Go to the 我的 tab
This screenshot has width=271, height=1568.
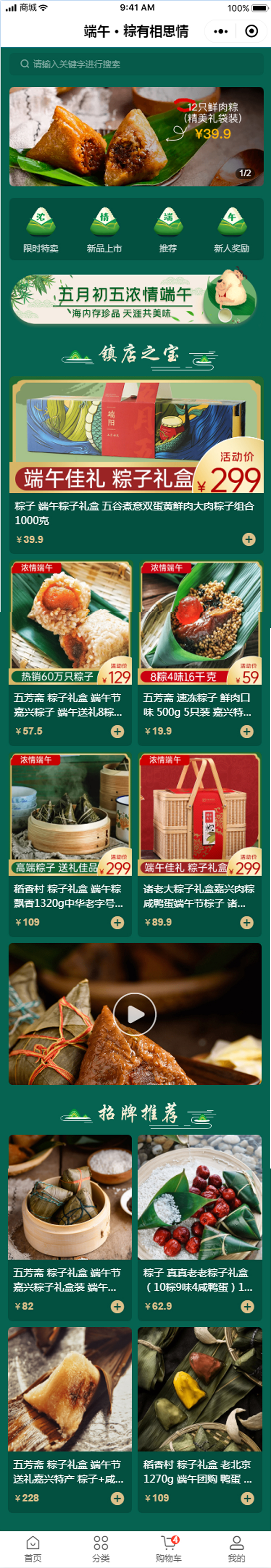pos(236,1549)
